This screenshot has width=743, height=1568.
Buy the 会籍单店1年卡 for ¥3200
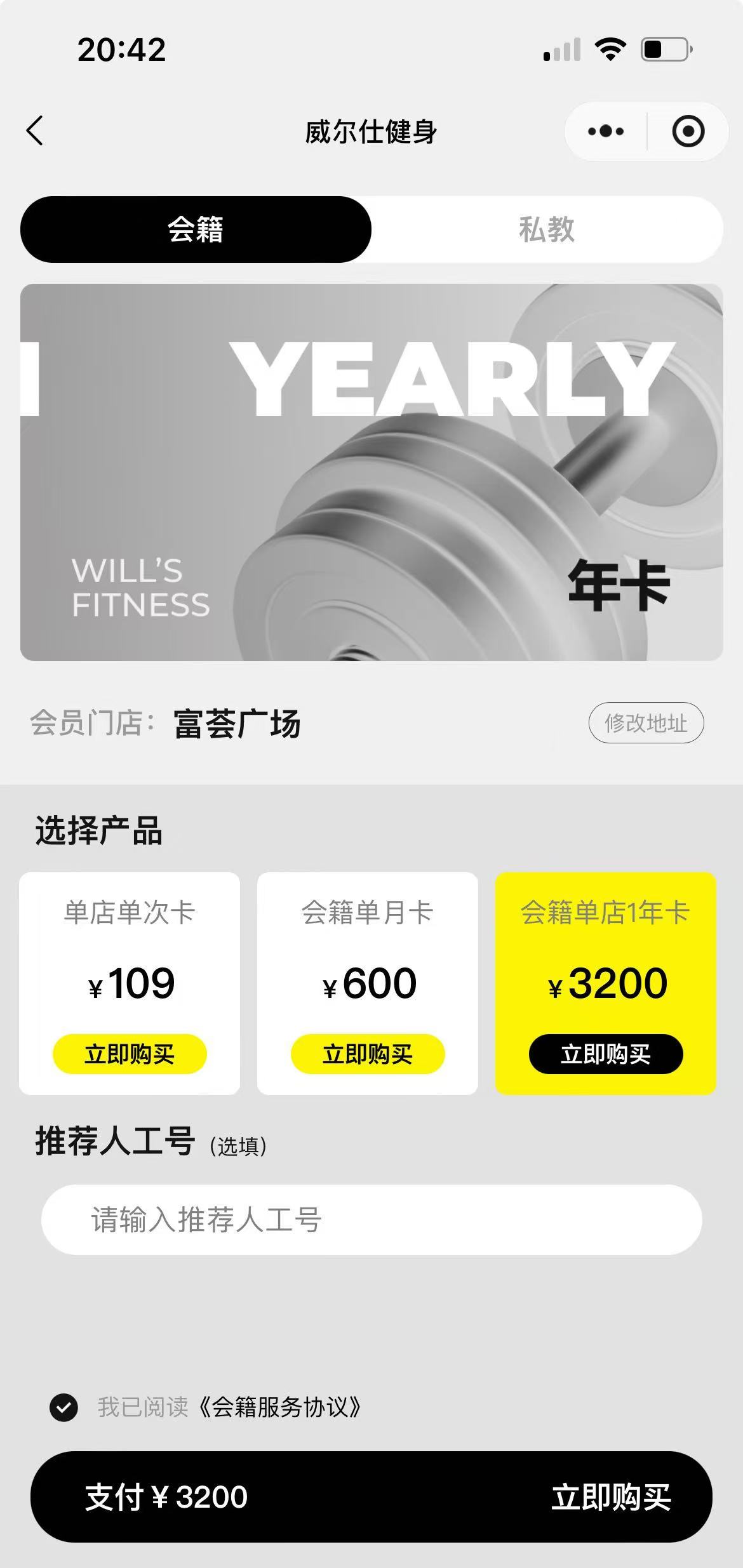point(605,1054)
